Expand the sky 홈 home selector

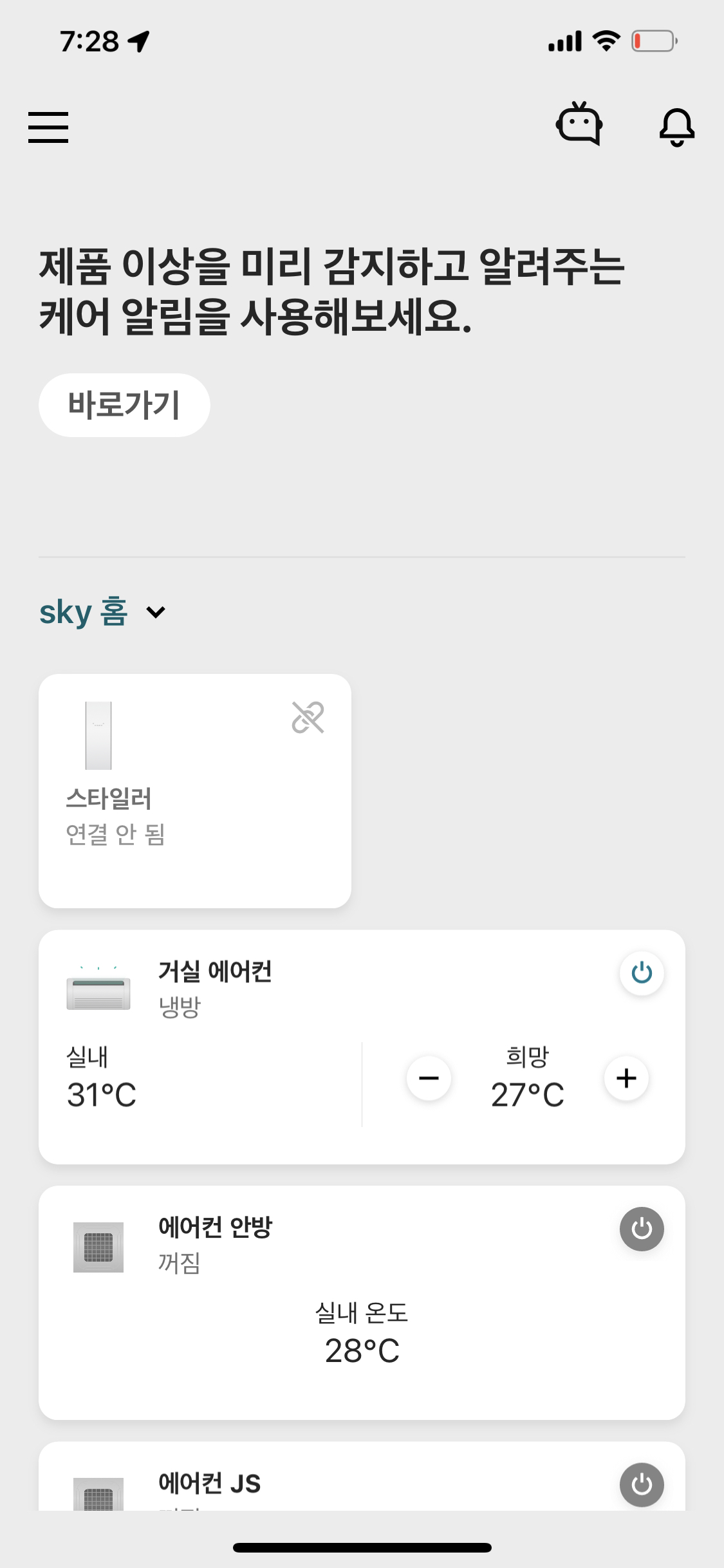[103, 611]
